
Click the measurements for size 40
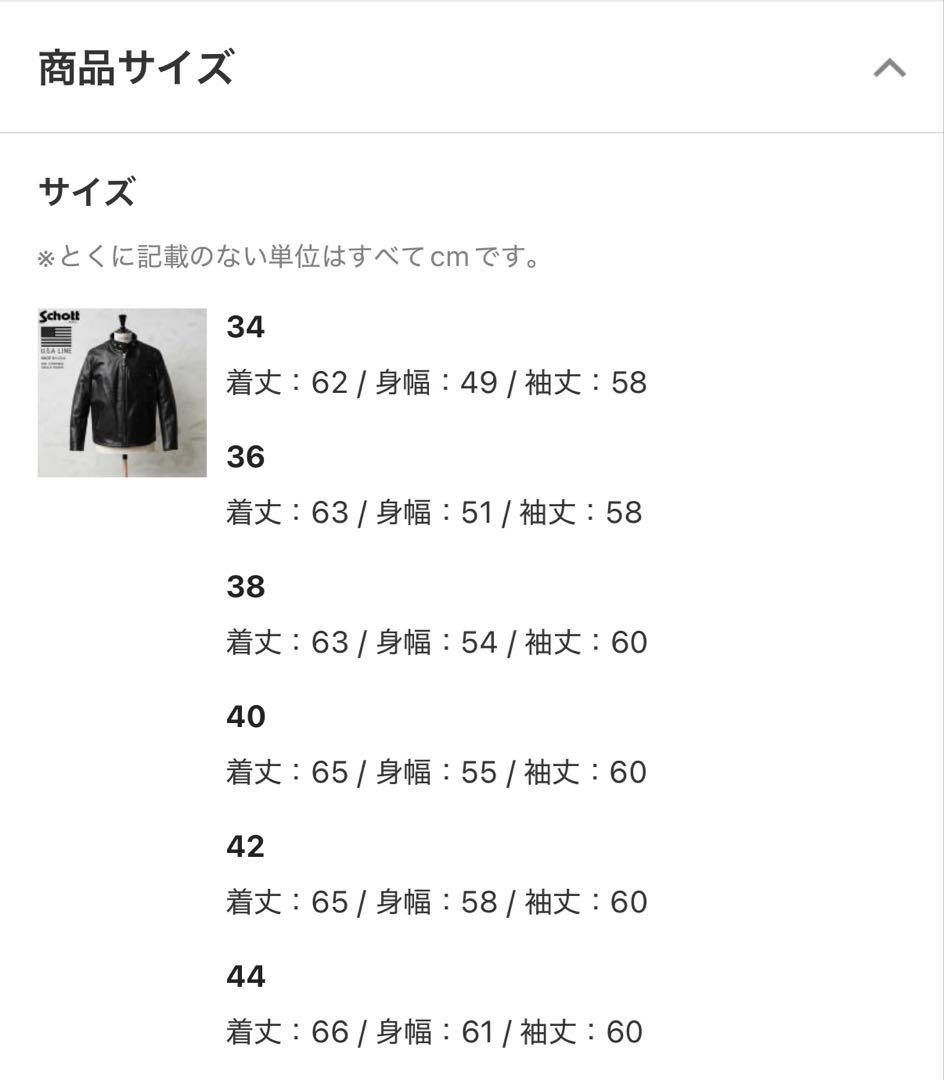pyautogui.click(x=436, y=771)
